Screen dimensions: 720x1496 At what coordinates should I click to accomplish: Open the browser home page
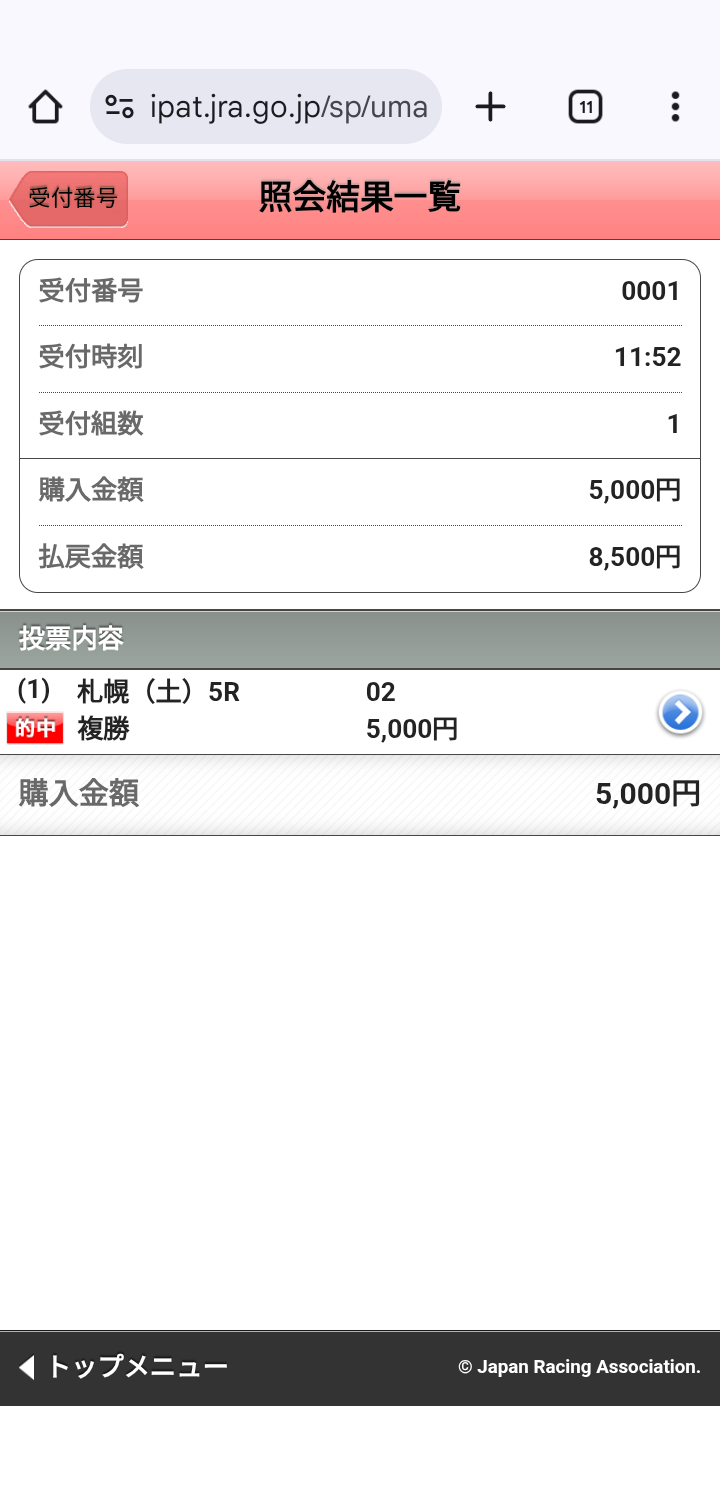click(45, 107)
